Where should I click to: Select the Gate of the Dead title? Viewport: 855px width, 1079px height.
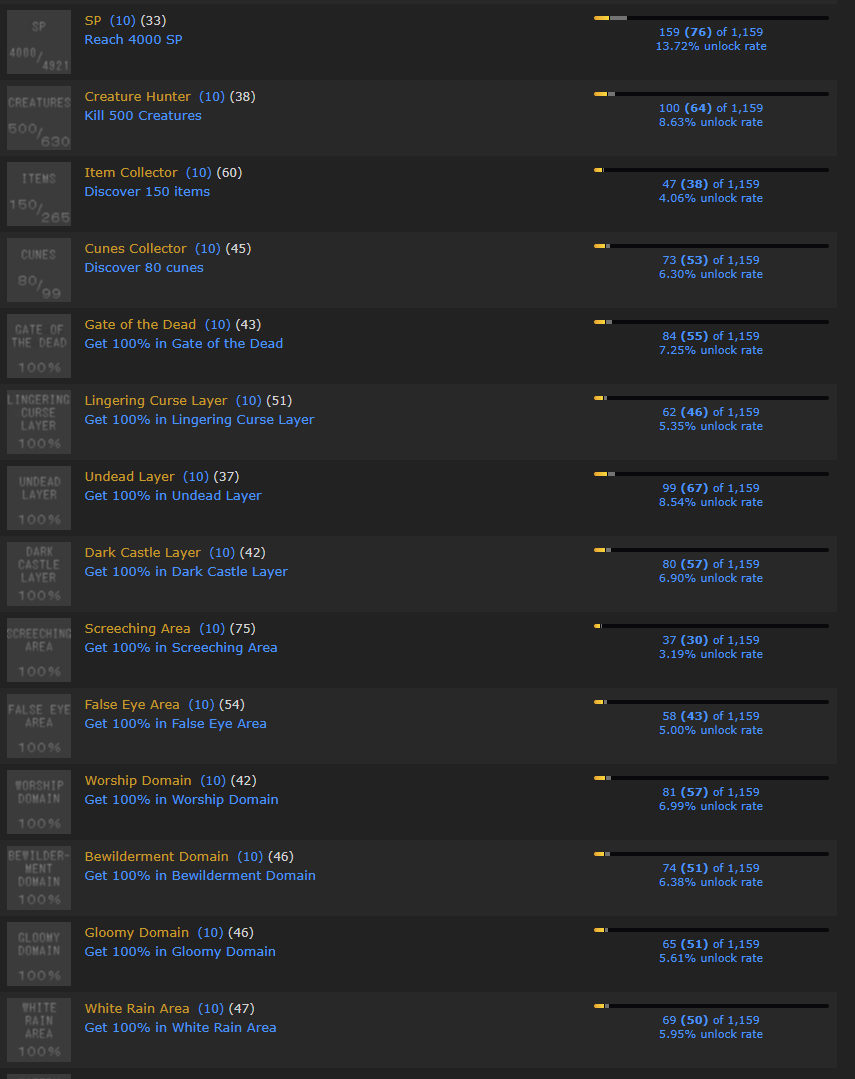[140, 324]
